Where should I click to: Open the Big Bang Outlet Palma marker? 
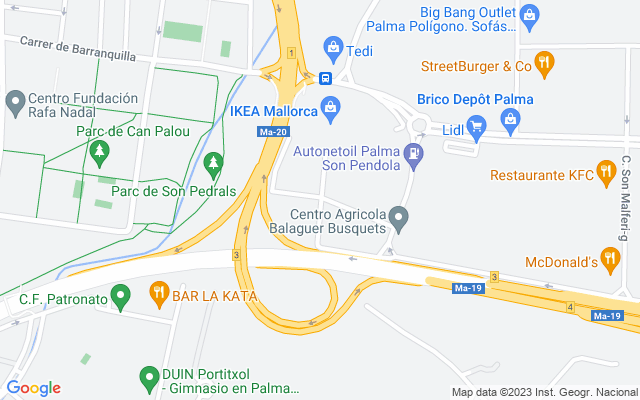click(x=530, y=14)
